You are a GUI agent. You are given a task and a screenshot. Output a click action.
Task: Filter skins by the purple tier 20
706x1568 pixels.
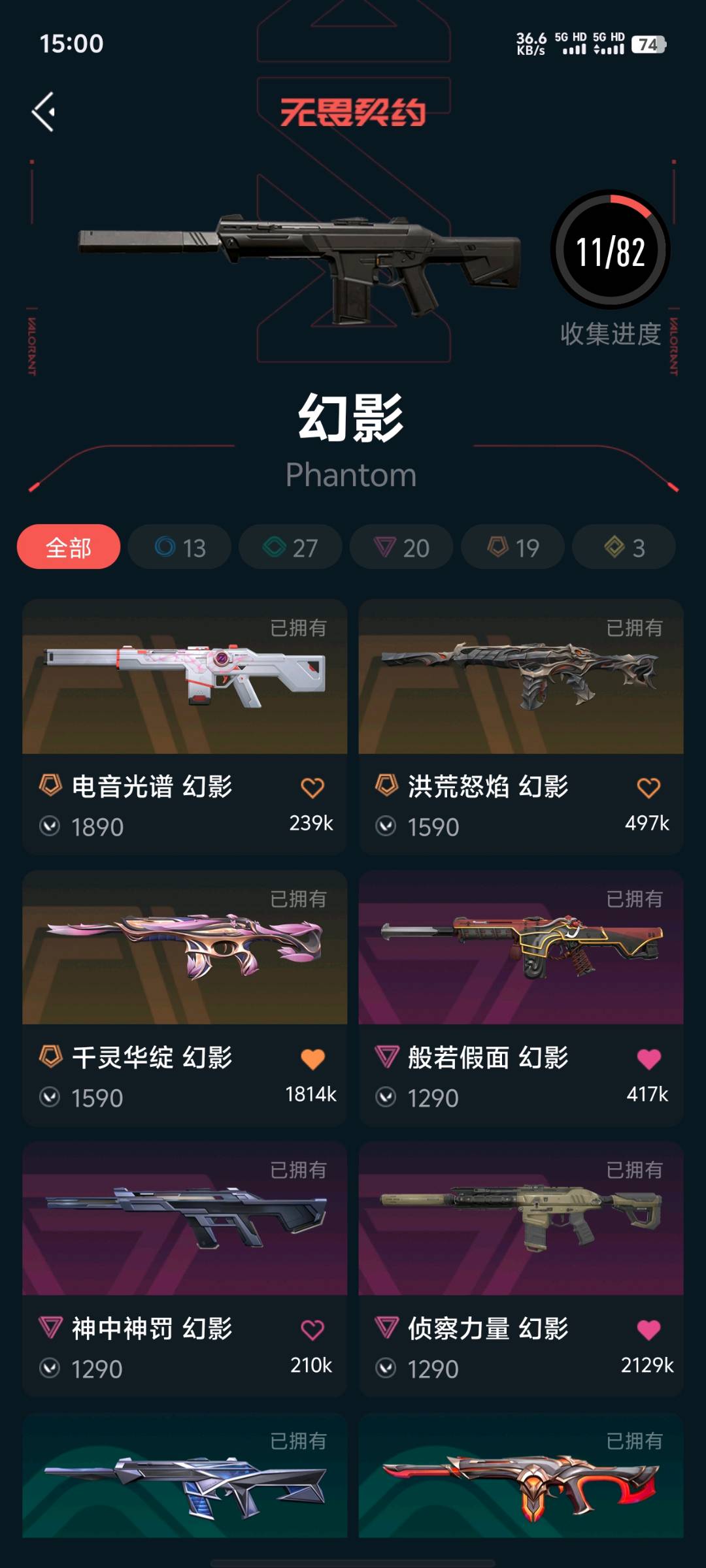tap(401, 547)
